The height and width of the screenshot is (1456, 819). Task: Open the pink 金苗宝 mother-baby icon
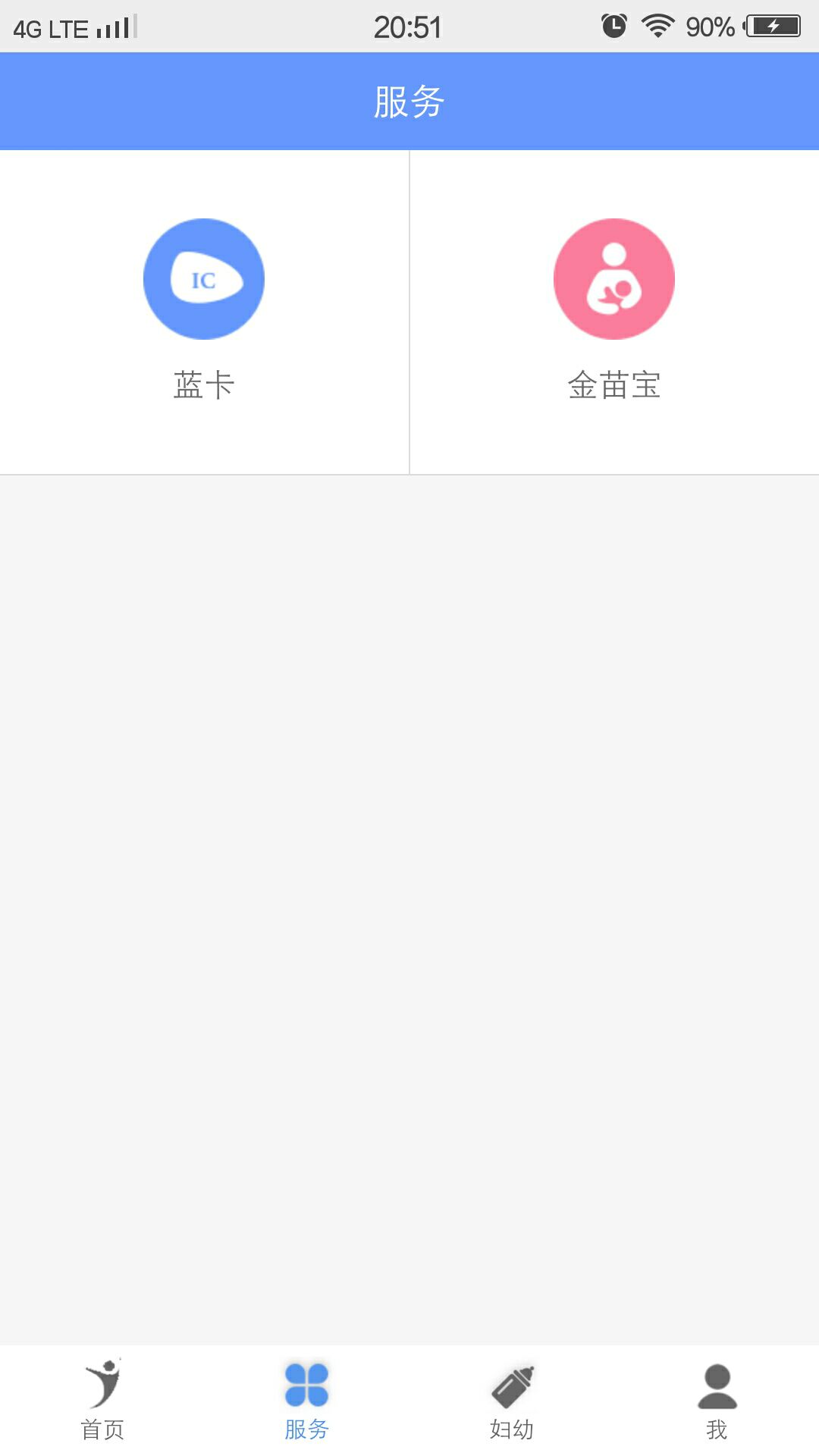point(614,278)
